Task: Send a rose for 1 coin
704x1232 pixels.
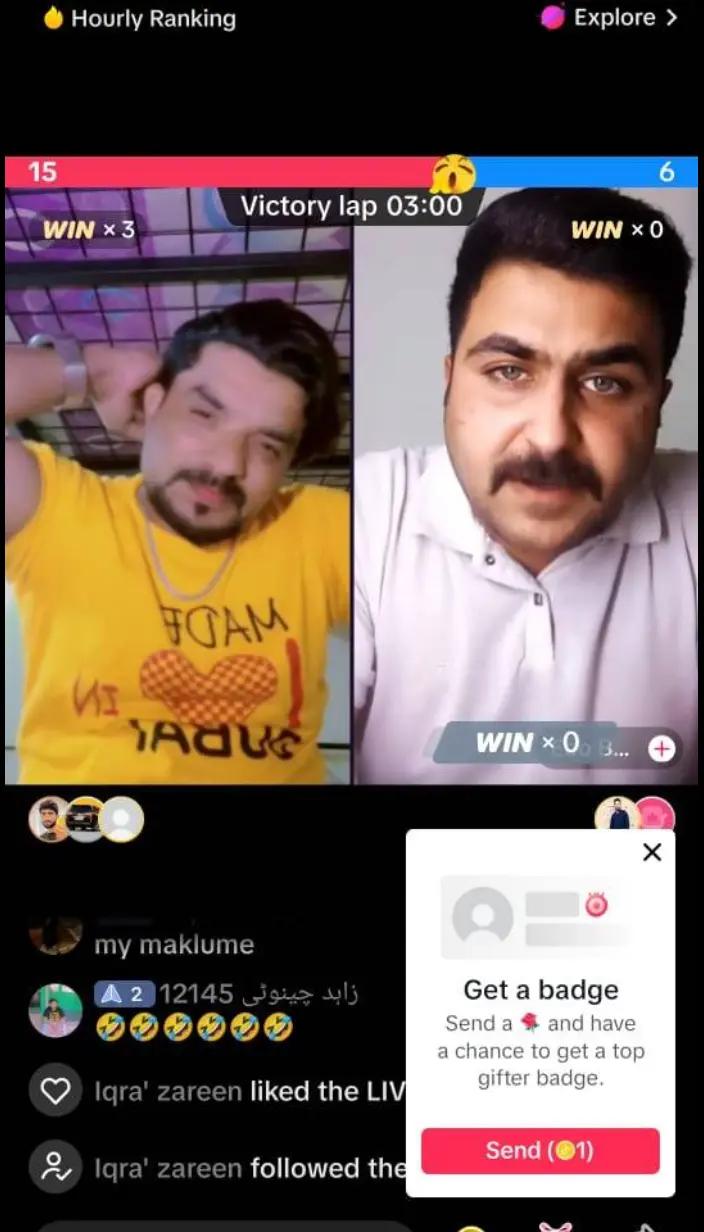Action: pos(540,1150)
